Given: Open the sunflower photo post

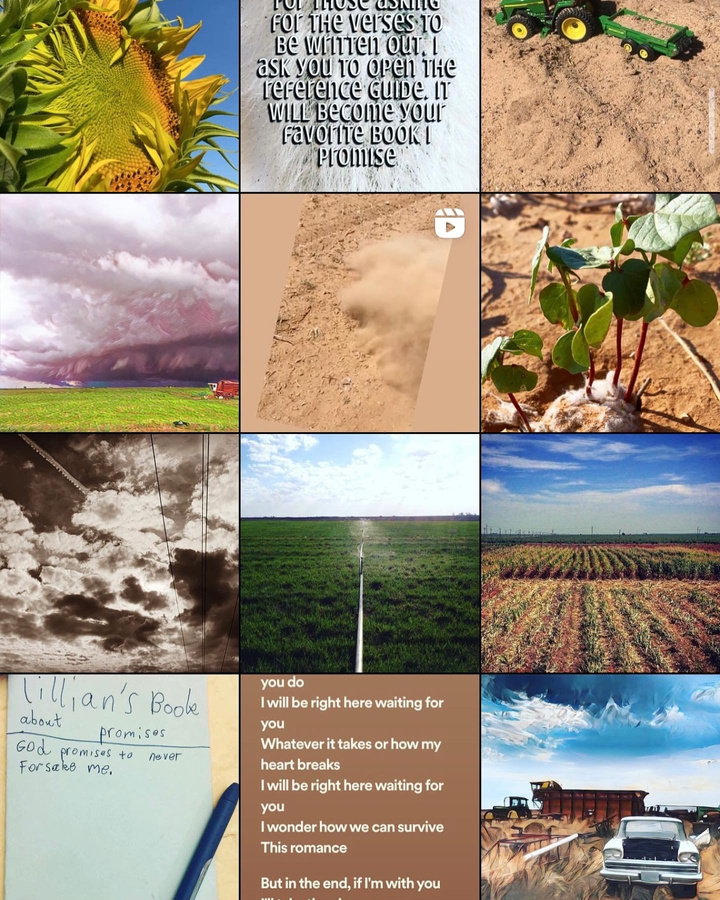Looking at the screenshot, I should pyautogui.click(x=119, y=95).
